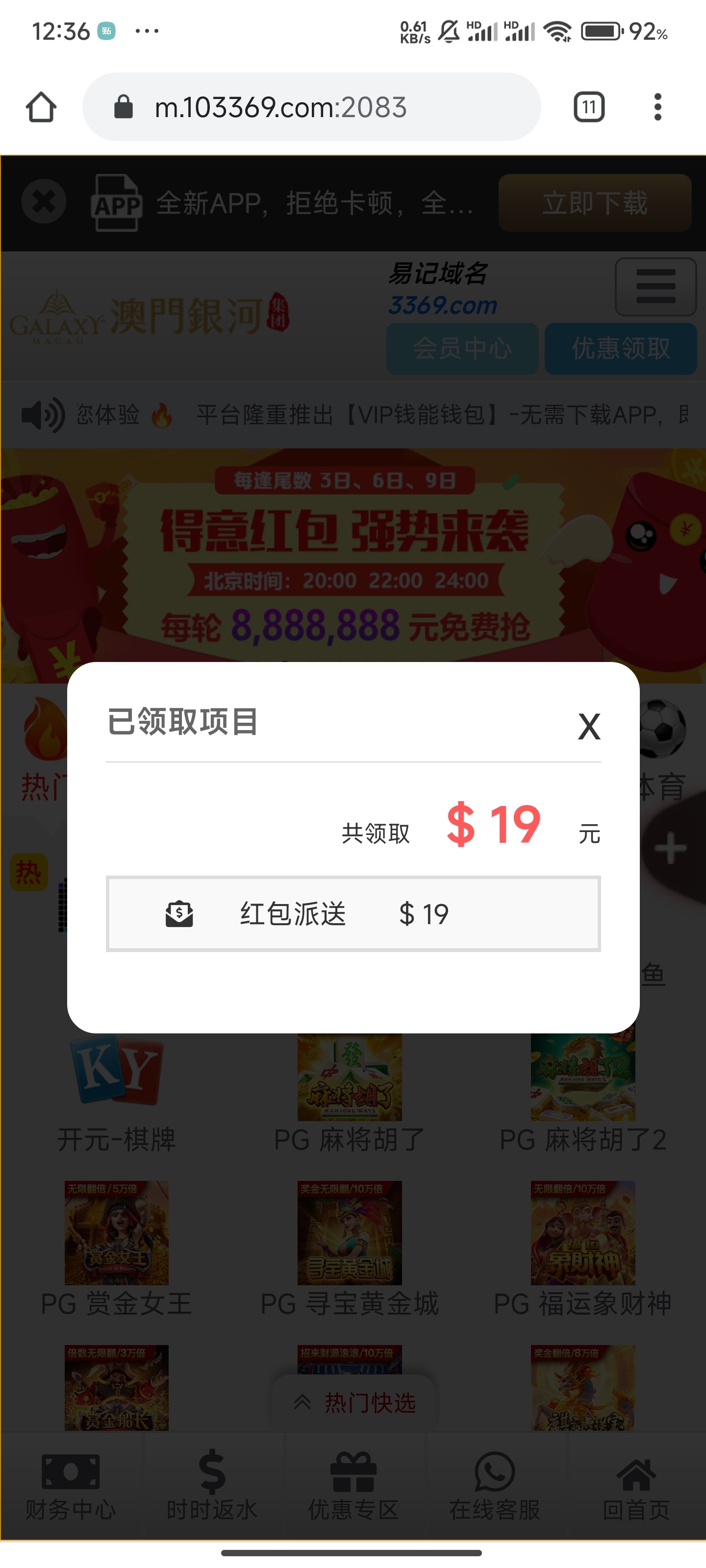The width and height of the screenshot is (706, 1568).
Task: Tap the browser home button
Action: [x=41, y=107]
